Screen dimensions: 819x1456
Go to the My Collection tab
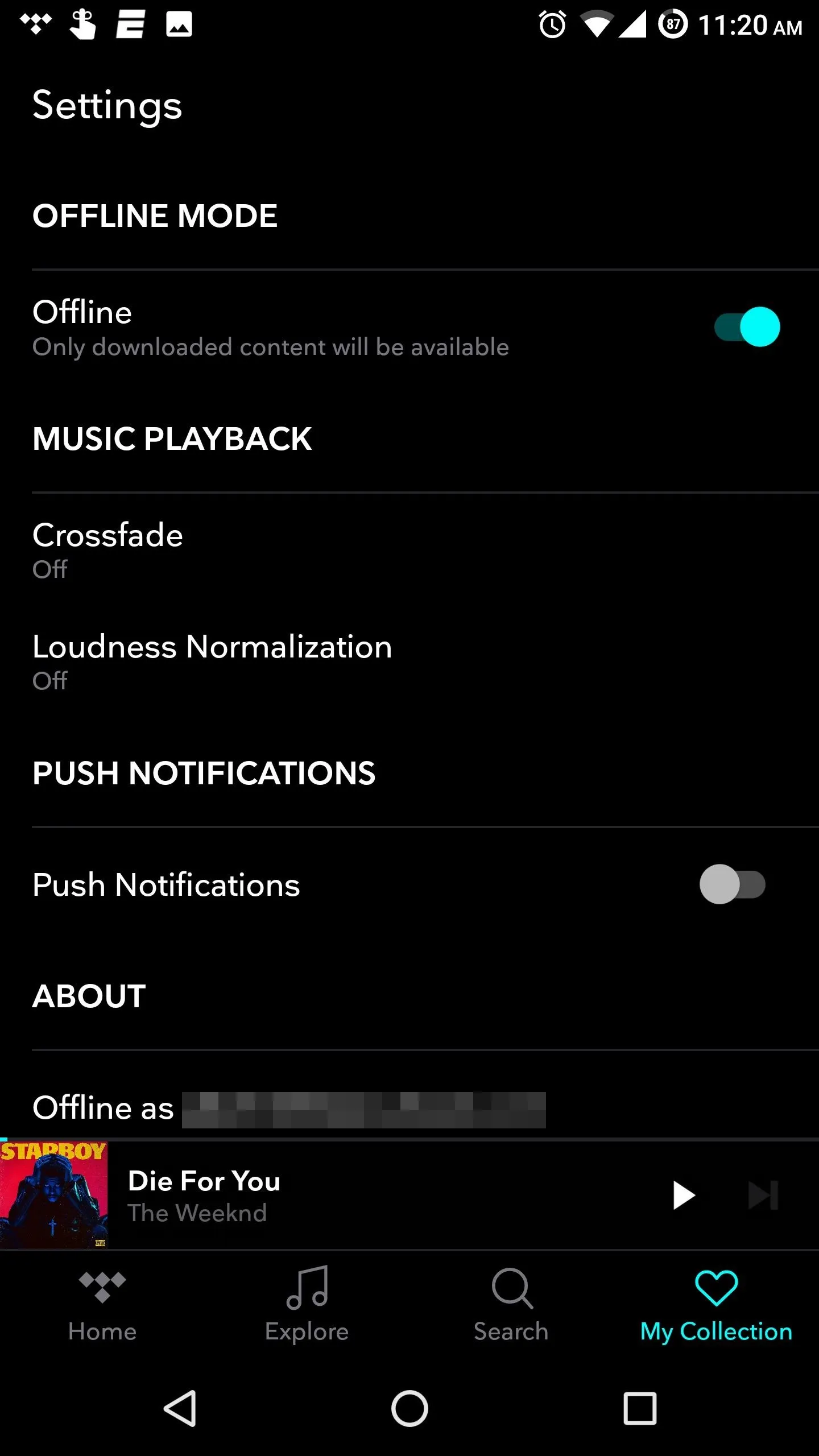pos(716,1306)
